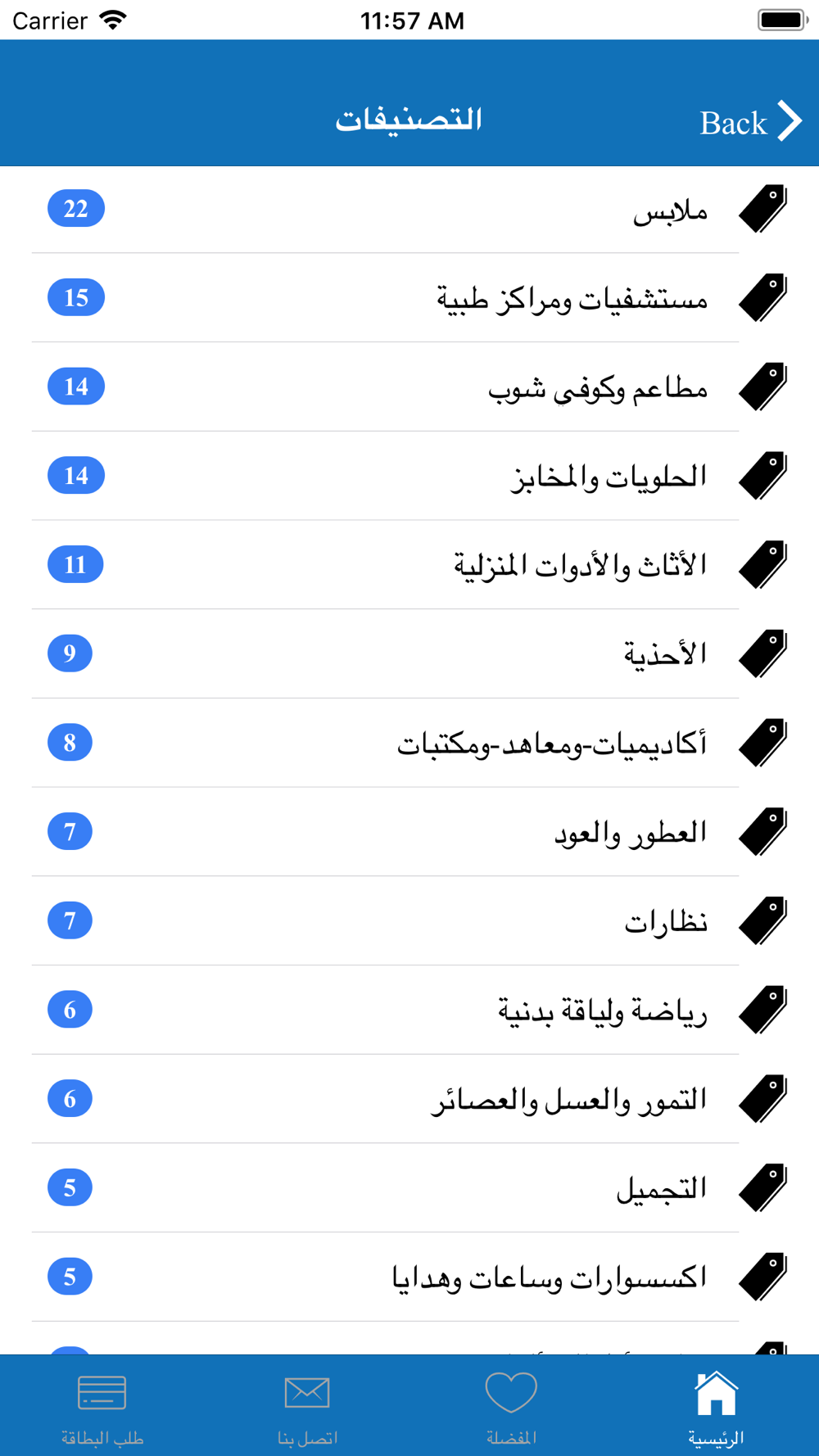Open the الأحذية category
Viewport: 819px width, 1456px height.
[x=409, y=654]
